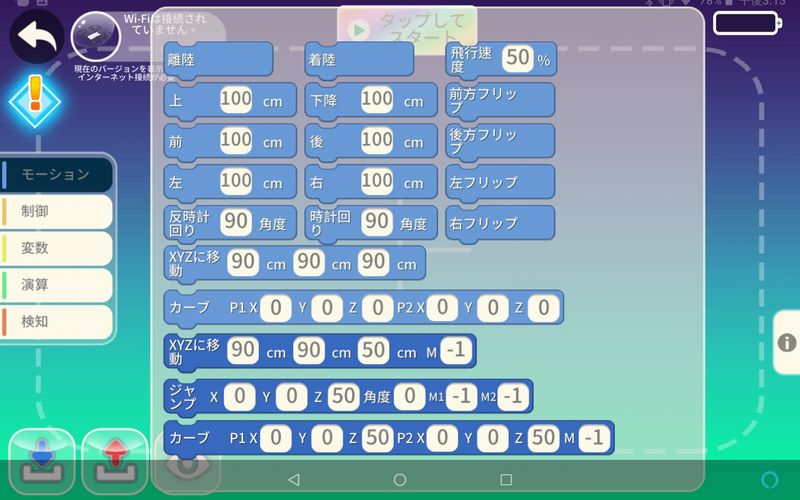Change the 上 distance value
Viewport: 800px width, 500px height.
pos(236,99)
